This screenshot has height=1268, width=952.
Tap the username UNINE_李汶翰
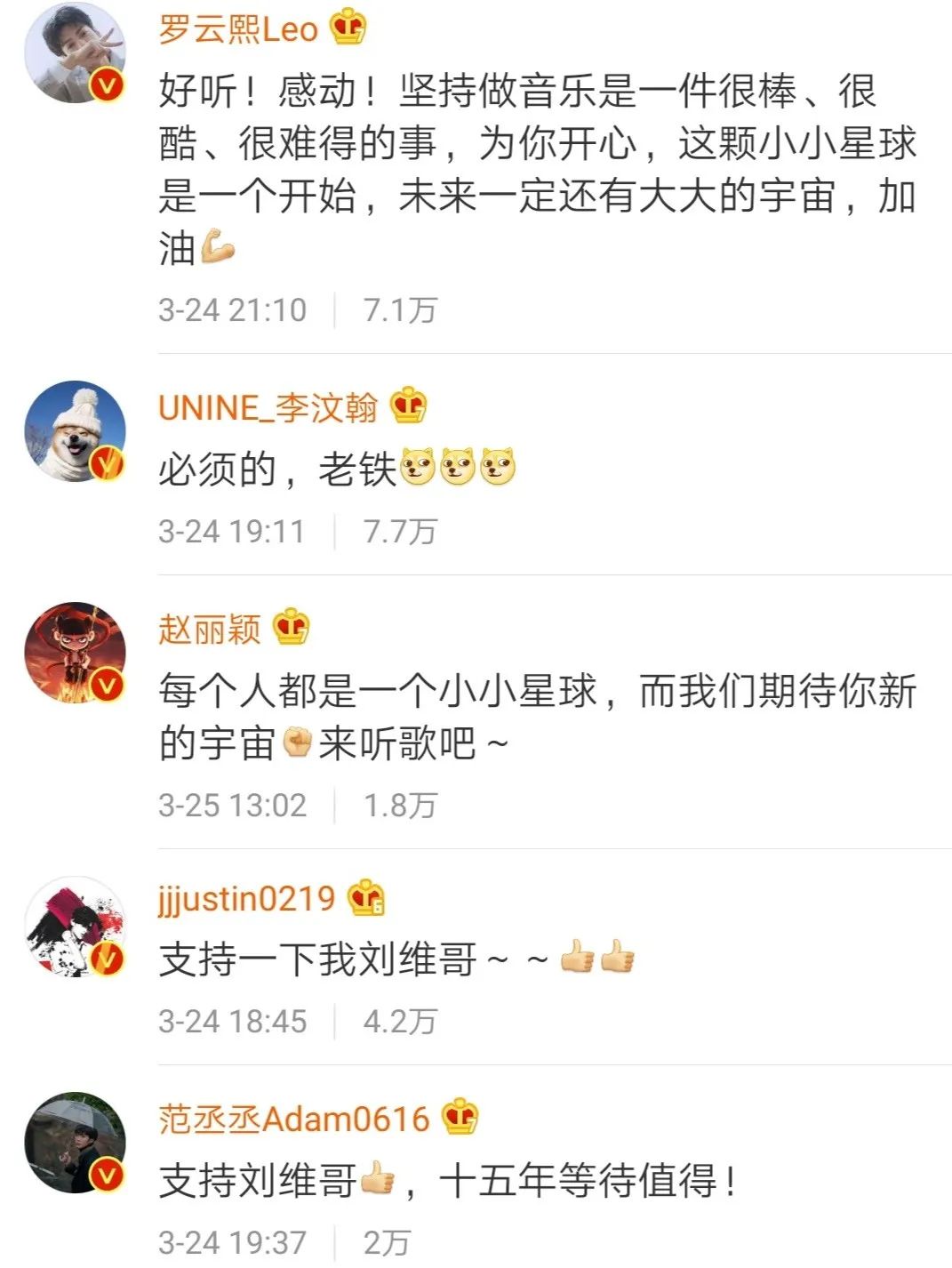click(268, 408)
